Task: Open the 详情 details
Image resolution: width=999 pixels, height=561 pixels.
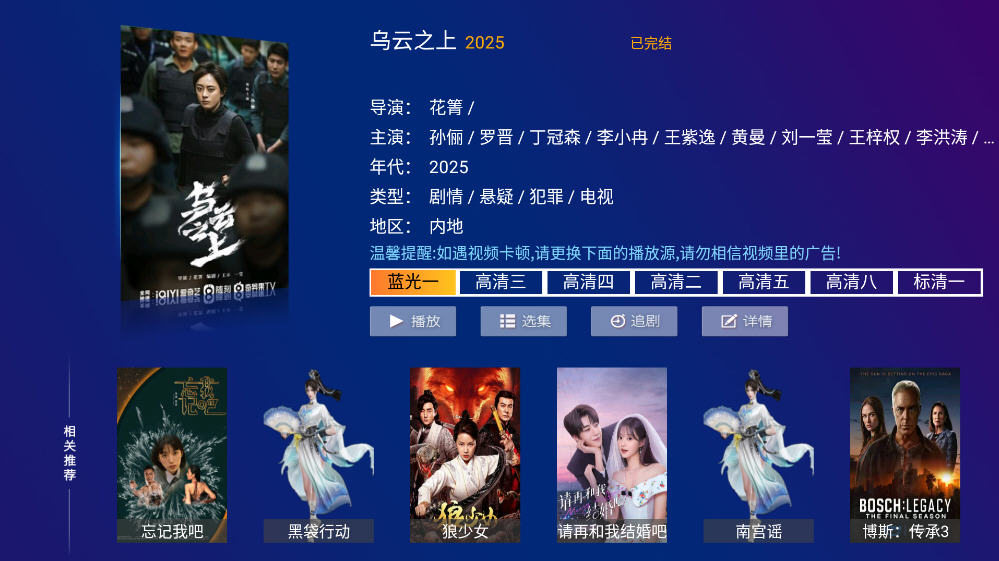Action: coord(744,321)
